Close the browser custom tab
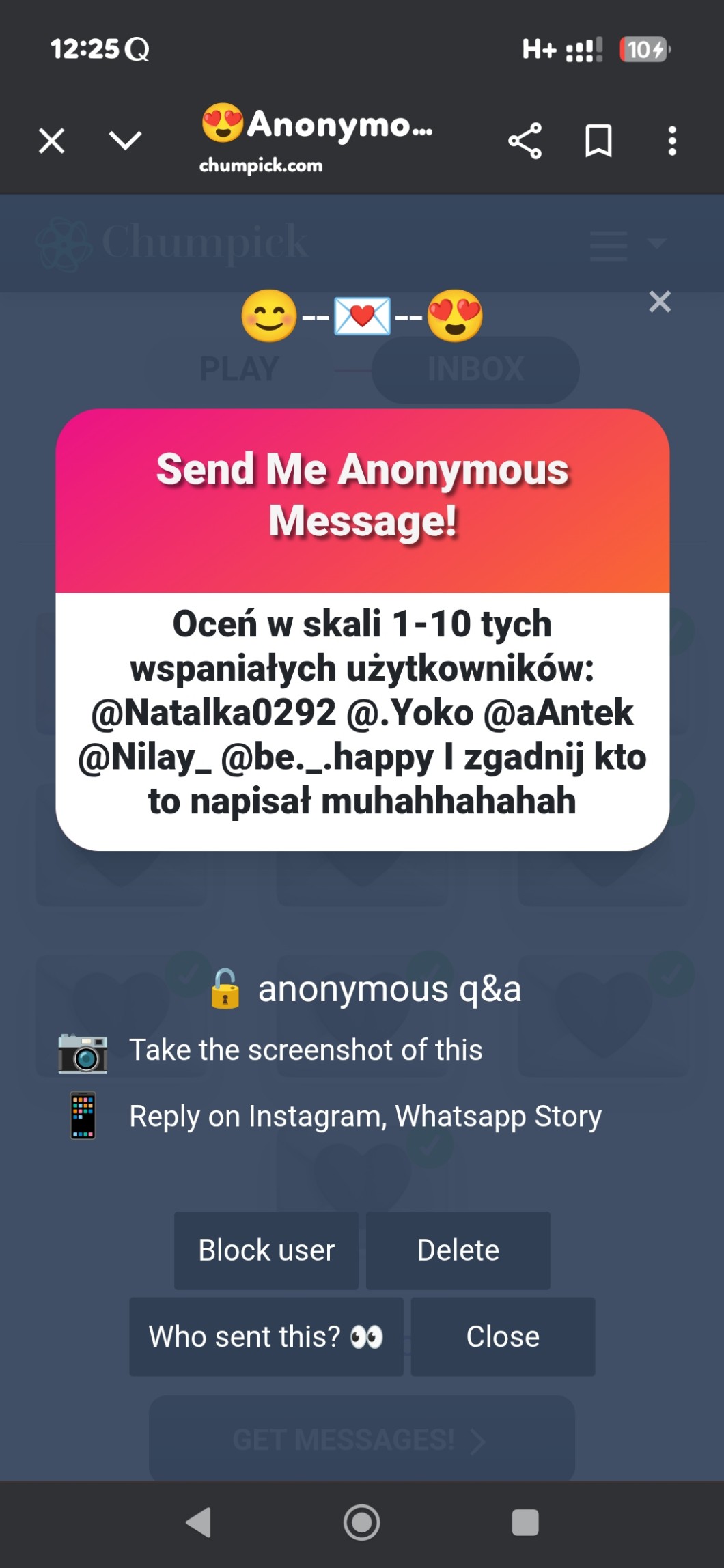The height and width of the screenshot is (1568, 724). [x=51, y=141]
